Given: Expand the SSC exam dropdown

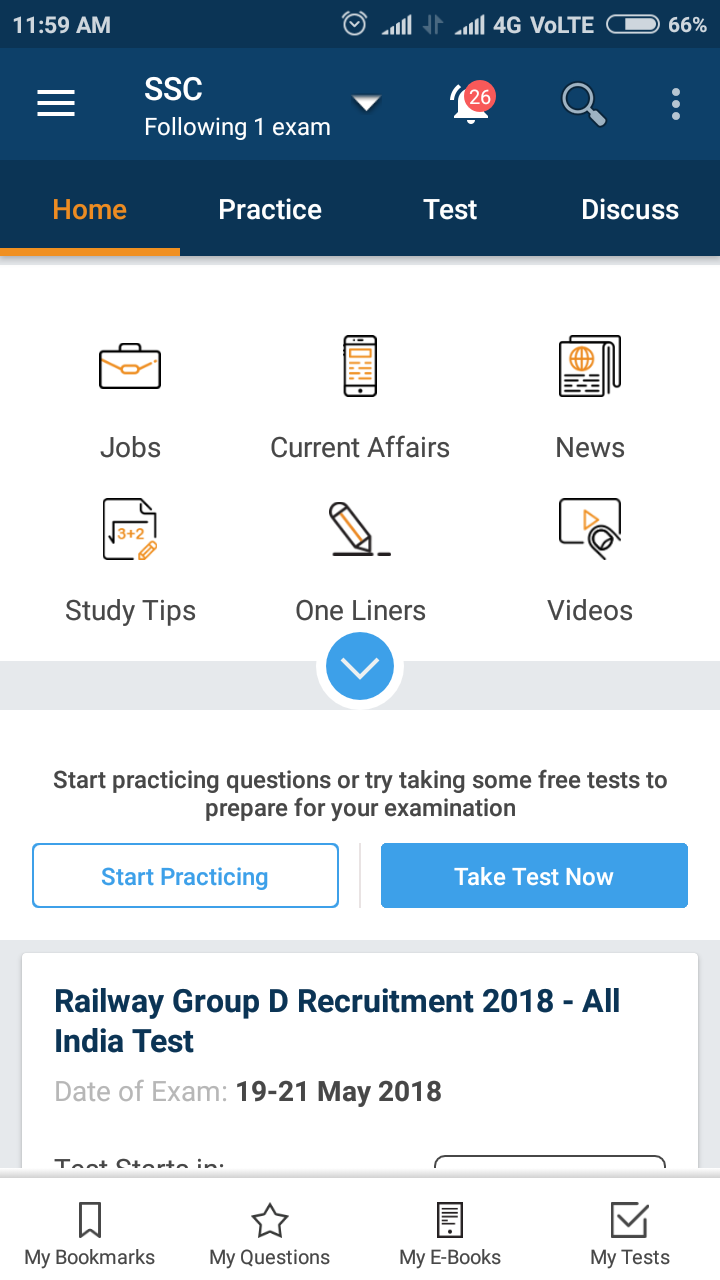Looking at the screenshot, I should point(366,104).
